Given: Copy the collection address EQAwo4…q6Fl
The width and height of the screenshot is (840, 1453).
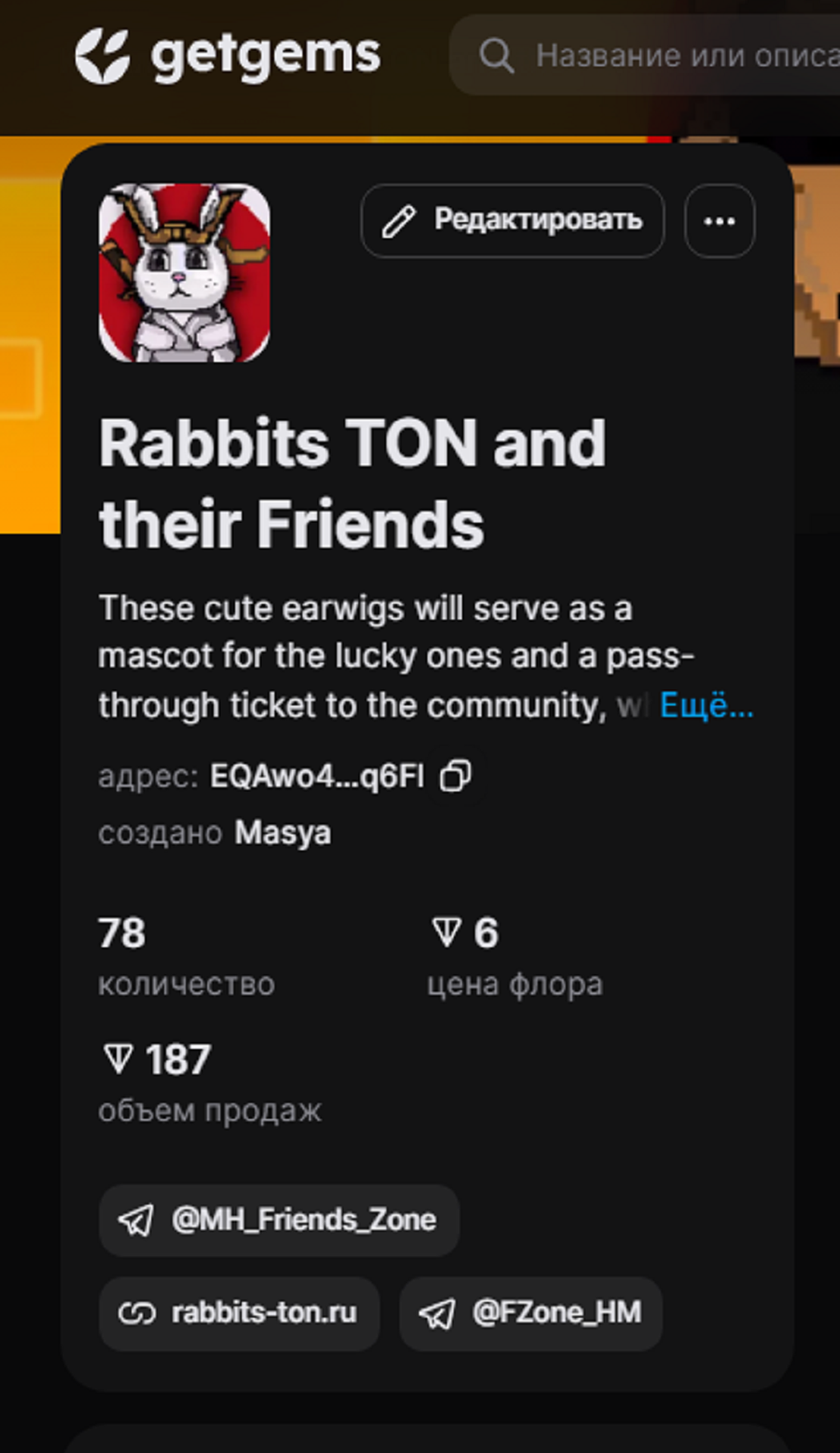Looking at the screenshot, I should click(x=456, y=776).
